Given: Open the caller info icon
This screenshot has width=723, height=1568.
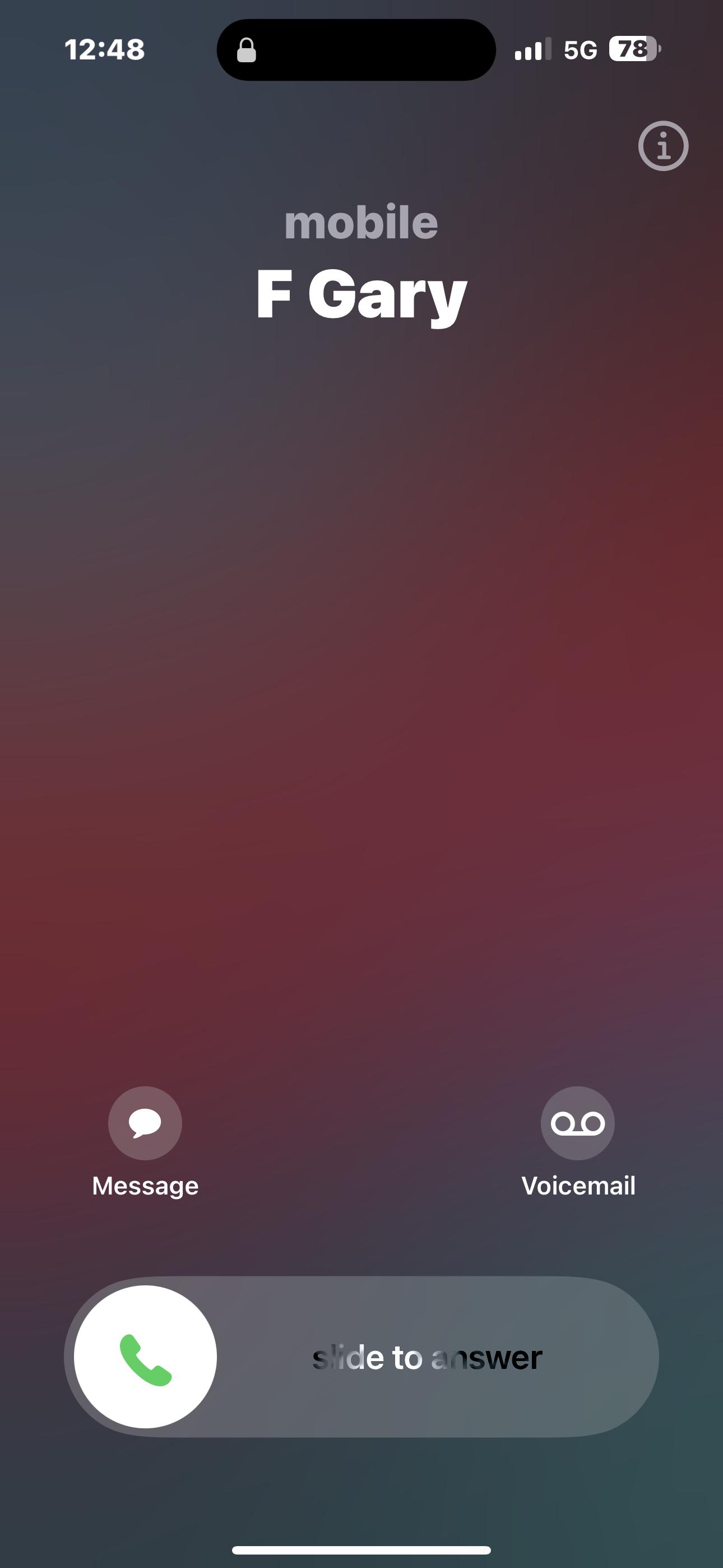Looking at the screenshot, I should pos(662,146).
